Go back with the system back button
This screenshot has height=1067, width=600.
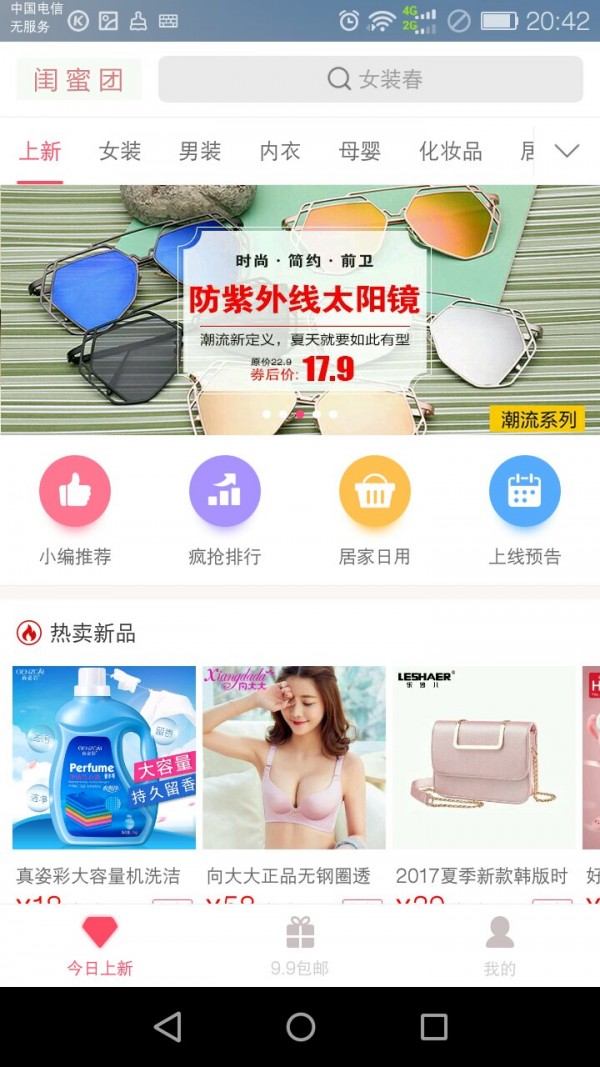pos(168,1027)
